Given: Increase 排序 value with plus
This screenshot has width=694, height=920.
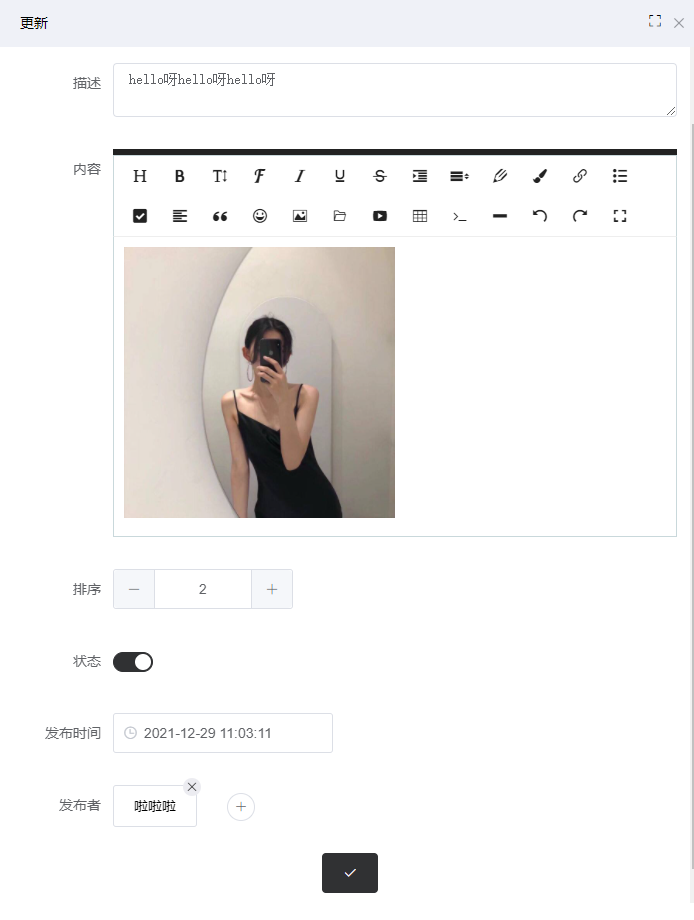Looking at the screenshot, I should tap(272, 589).
